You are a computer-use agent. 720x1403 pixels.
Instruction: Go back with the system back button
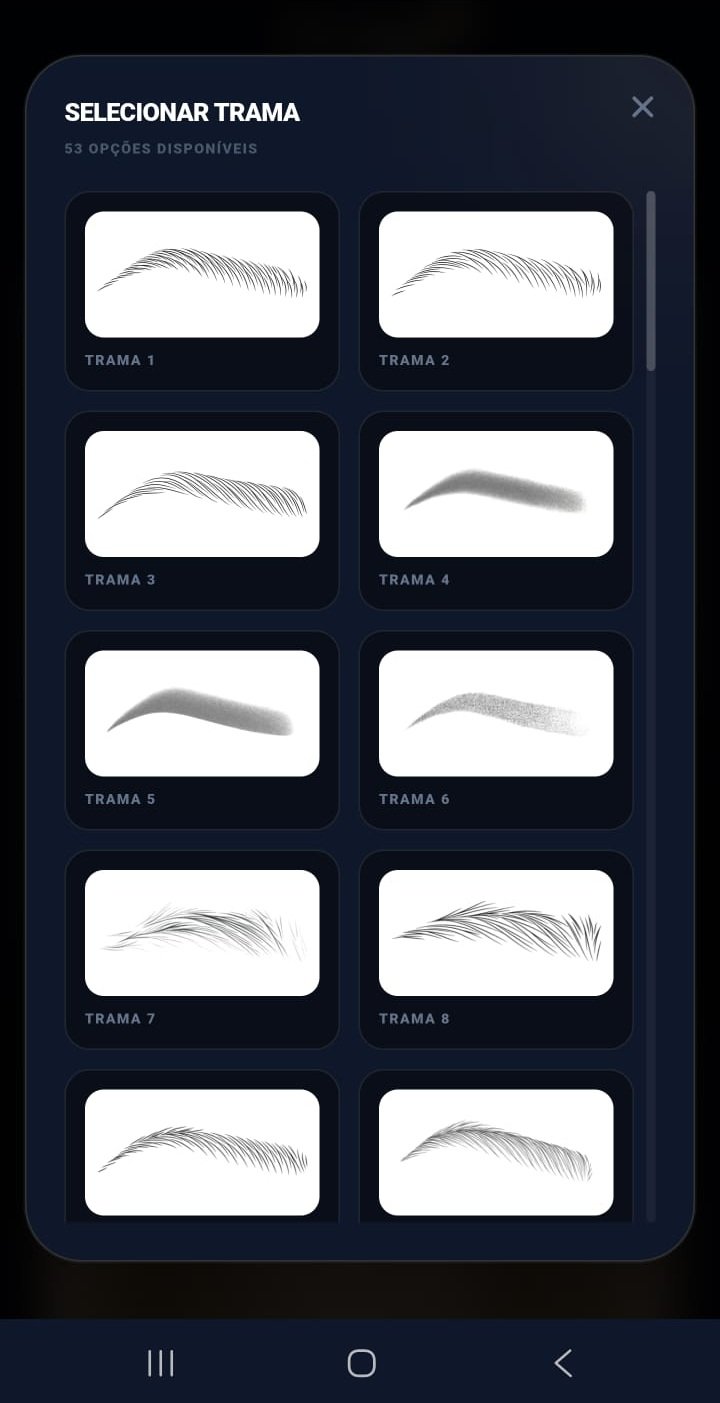pos(563,1363)
